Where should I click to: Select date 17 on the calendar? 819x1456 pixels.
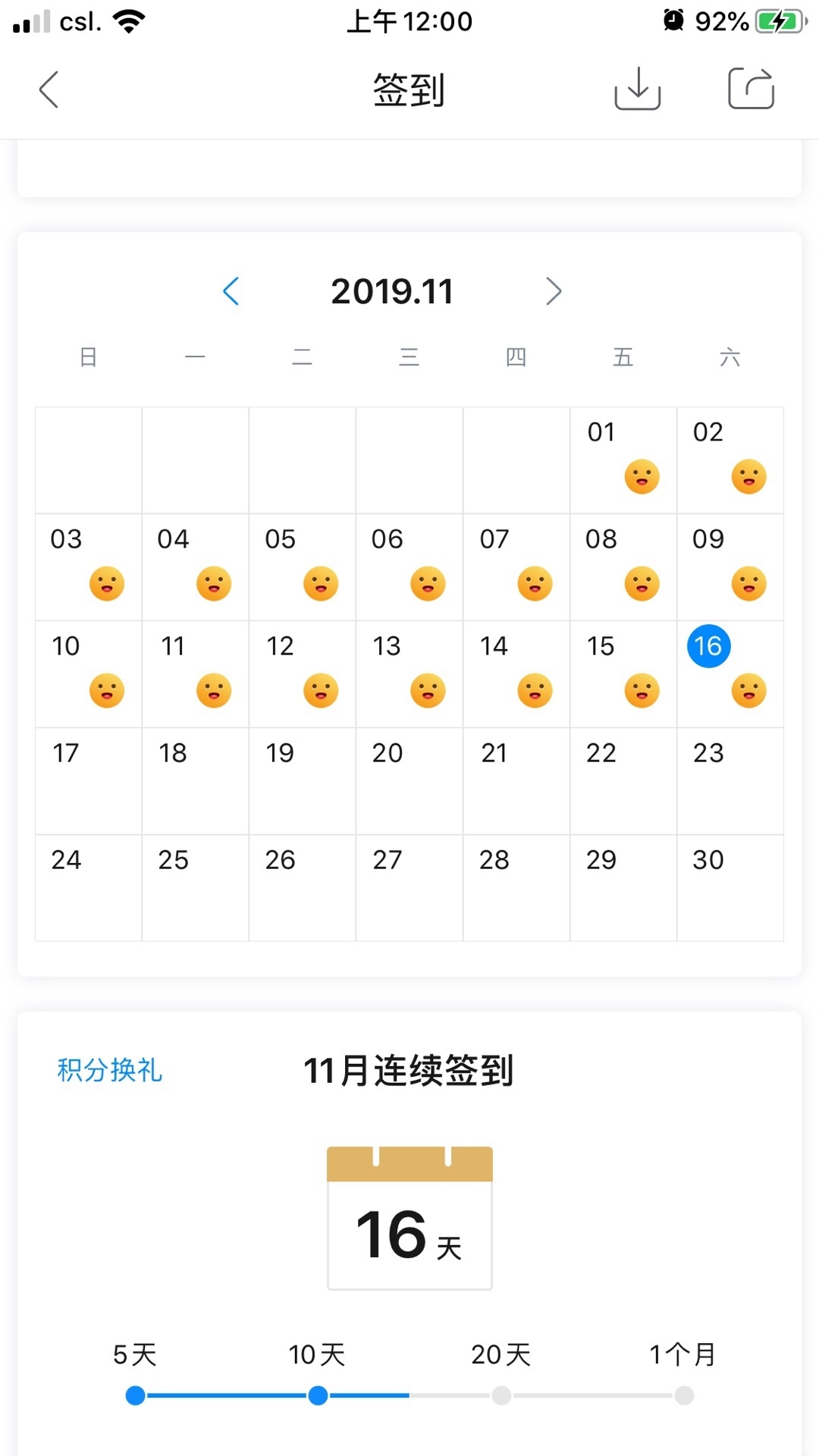click(x=89, y=780)
